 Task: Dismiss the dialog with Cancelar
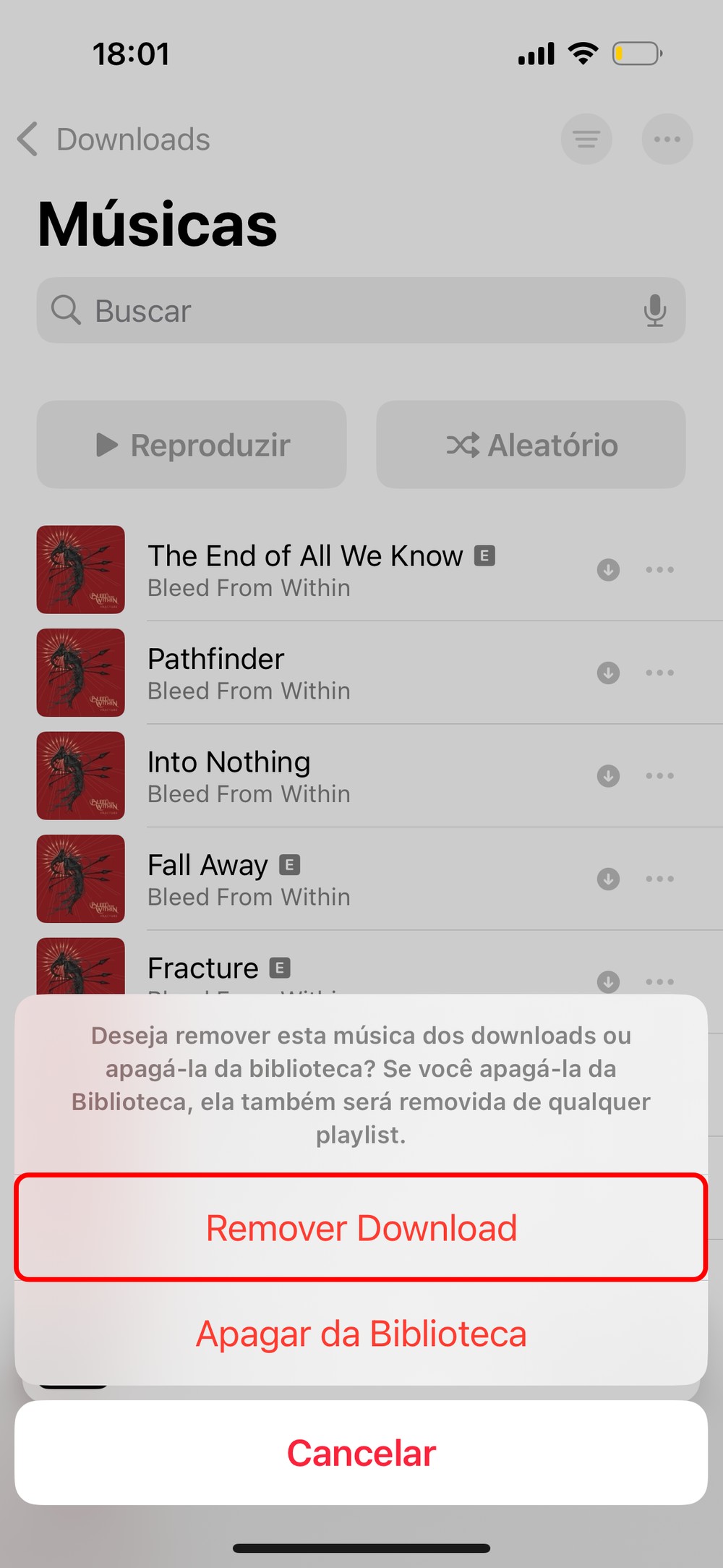[361, 1453]
